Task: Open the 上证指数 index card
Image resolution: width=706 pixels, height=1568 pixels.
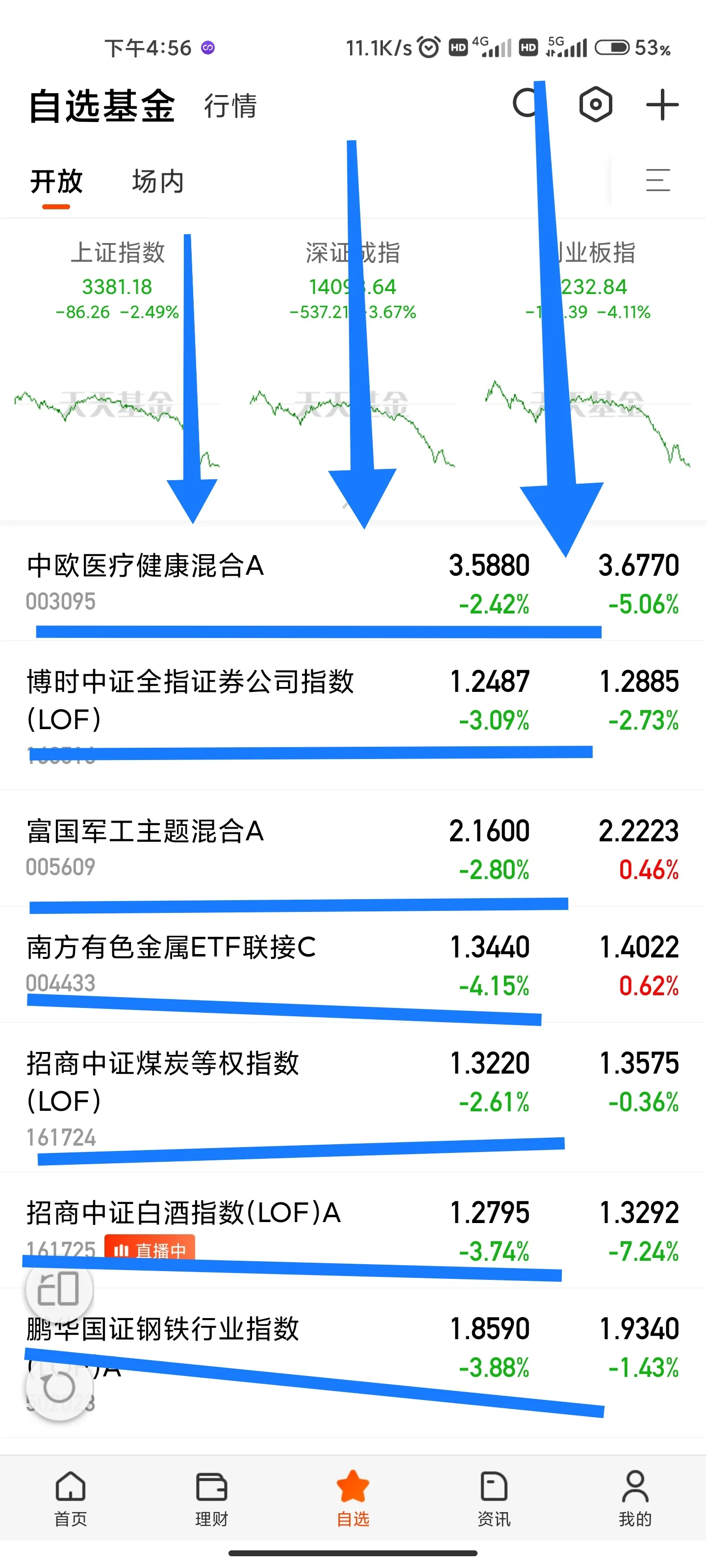Action: tap(118, 353)
